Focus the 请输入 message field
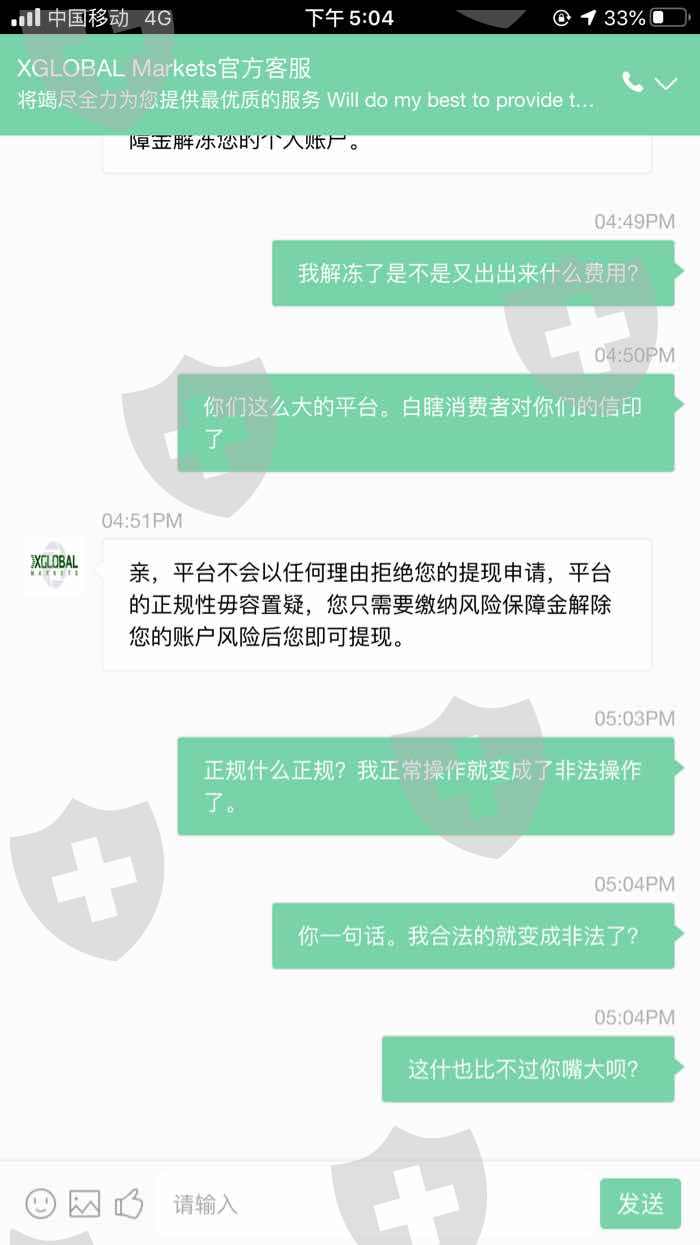Viewport: 700px width, 1245px height. 375,1204
